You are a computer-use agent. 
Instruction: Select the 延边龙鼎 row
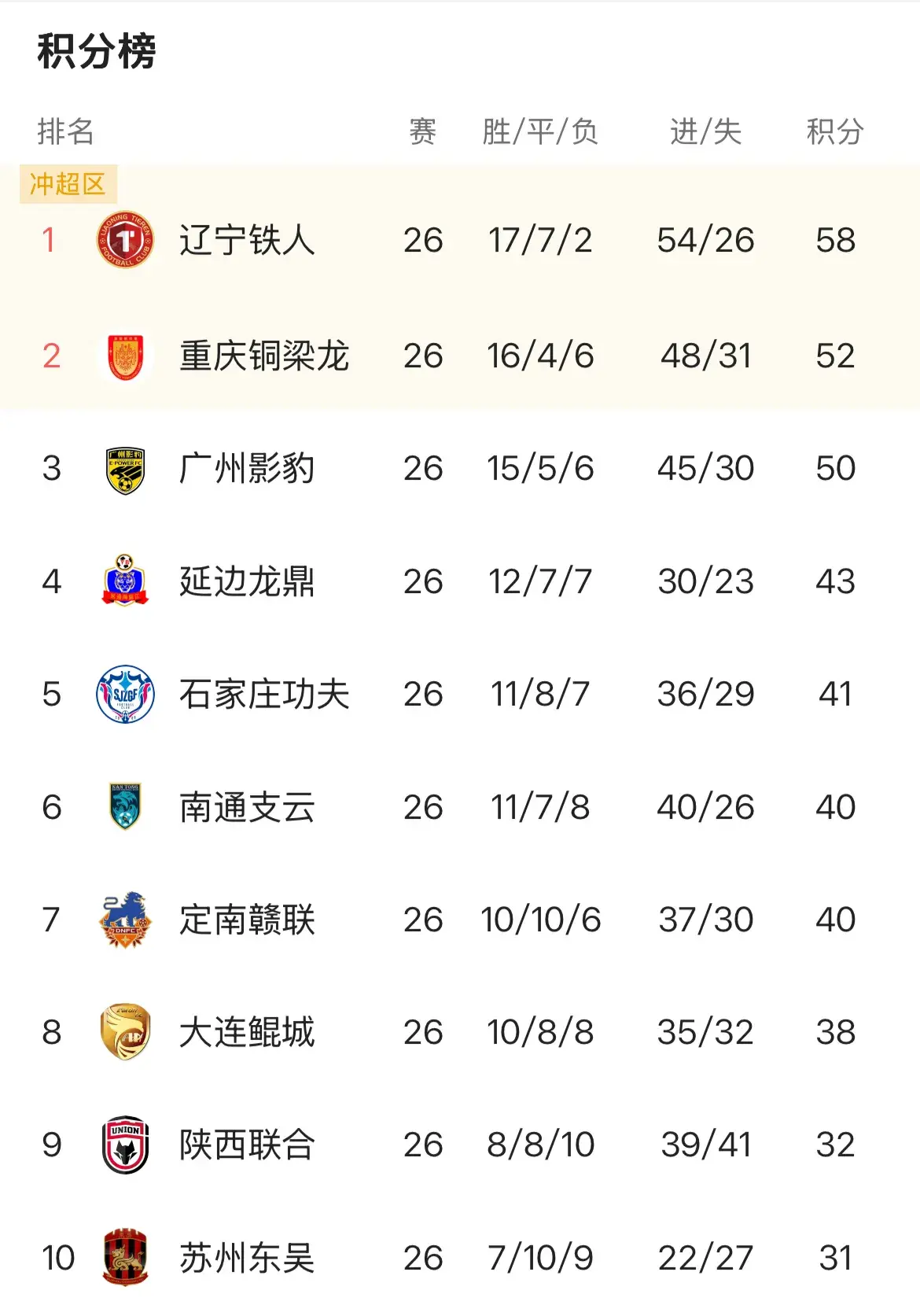247,582
